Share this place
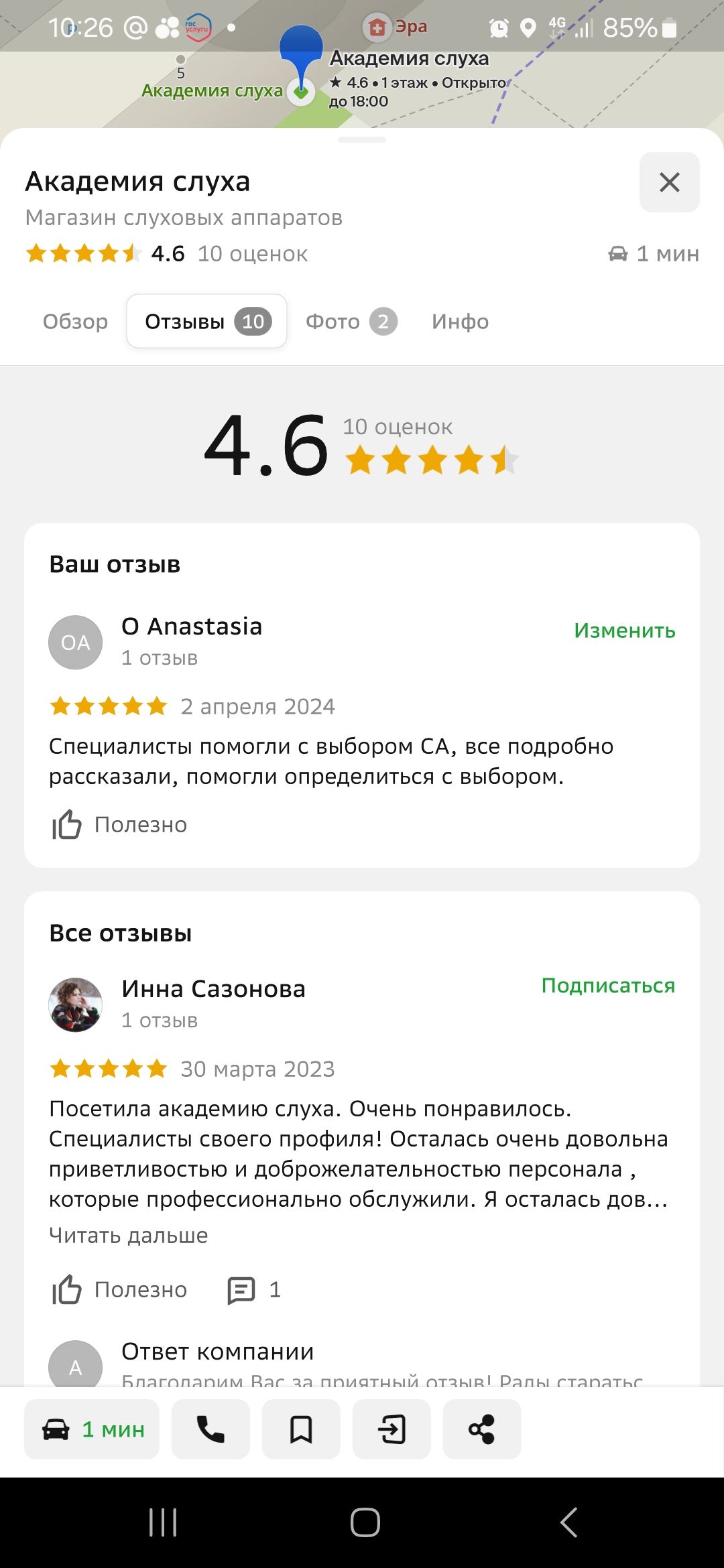The height and width of the screenshot is (1568, 724). click(x=481, y=1429)
